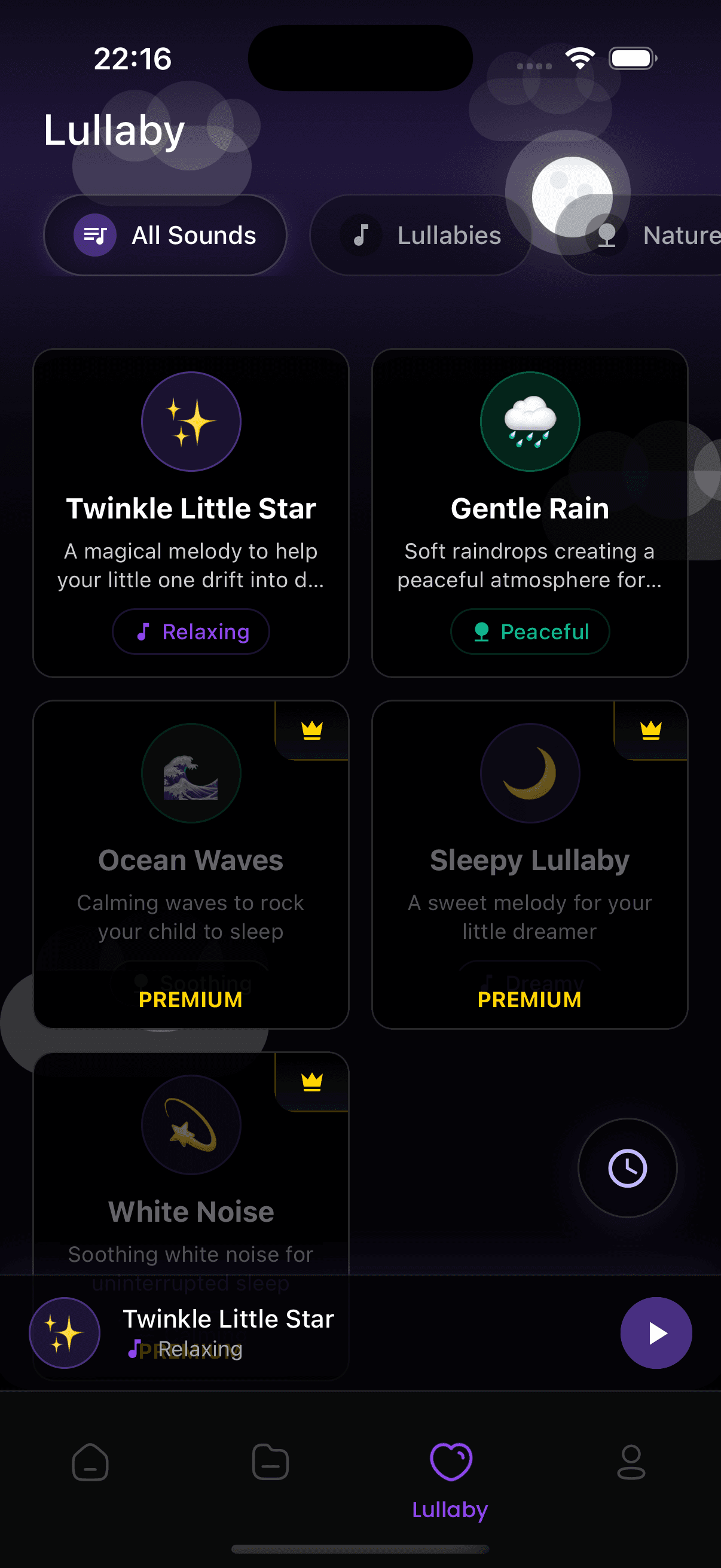Tap the music note icon on Lullabies chip
The image size is (721, 1568).
click(362, 234)
